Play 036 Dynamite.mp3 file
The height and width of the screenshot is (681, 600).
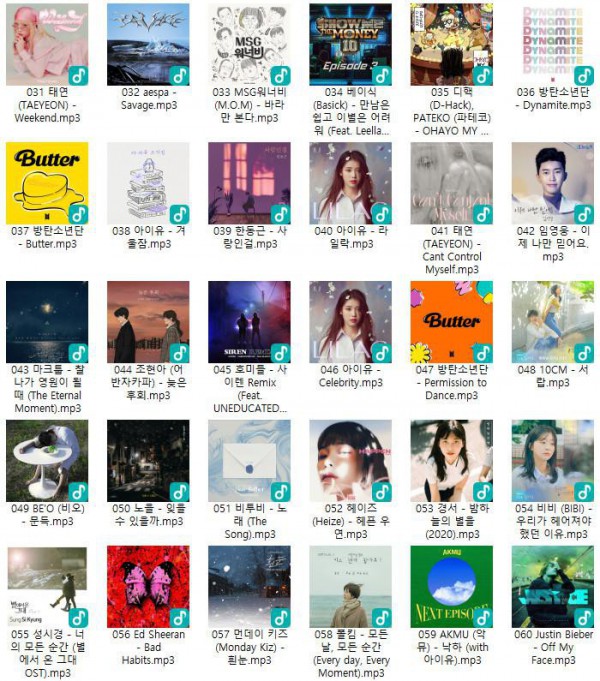pos(552,44)
